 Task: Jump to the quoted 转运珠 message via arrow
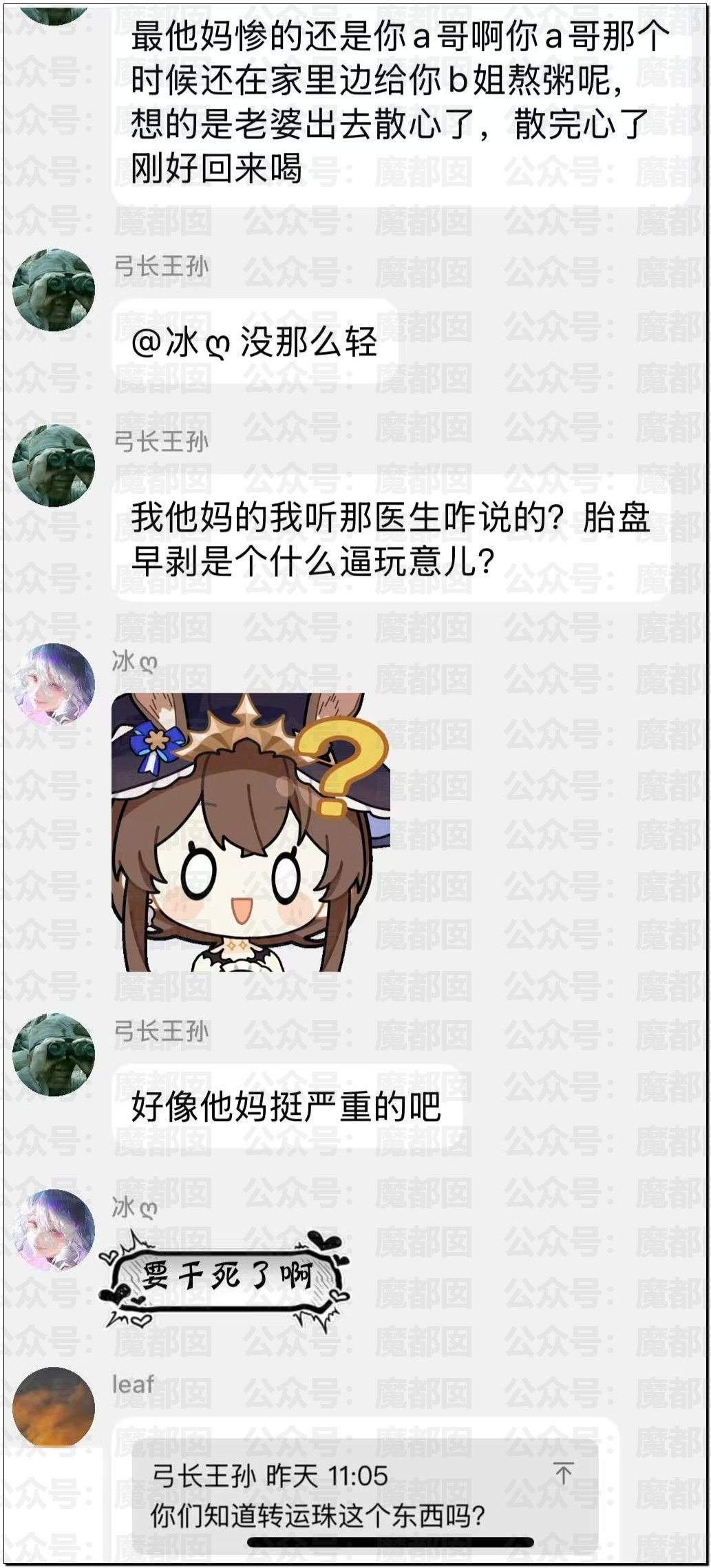563,1473
